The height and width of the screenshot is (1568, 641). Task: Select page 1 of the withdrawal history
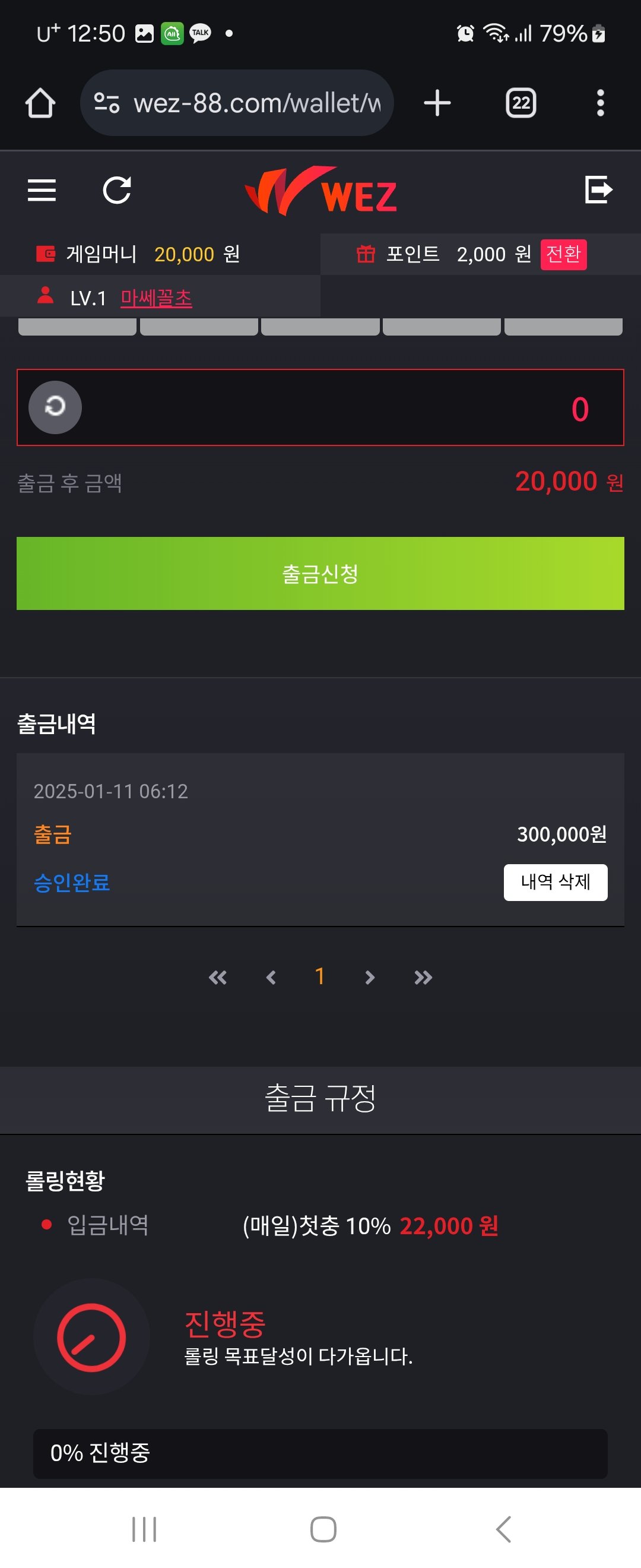pos(320,976)
